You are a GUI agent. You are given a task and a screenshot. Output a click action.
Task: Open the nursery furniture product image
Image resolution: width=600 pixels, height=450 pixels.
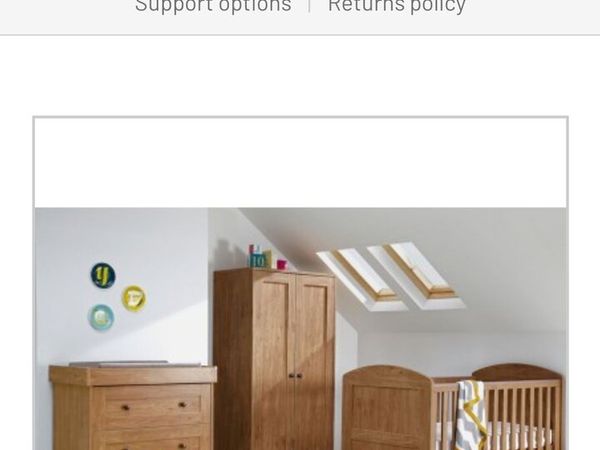click(x=300, y=328)
